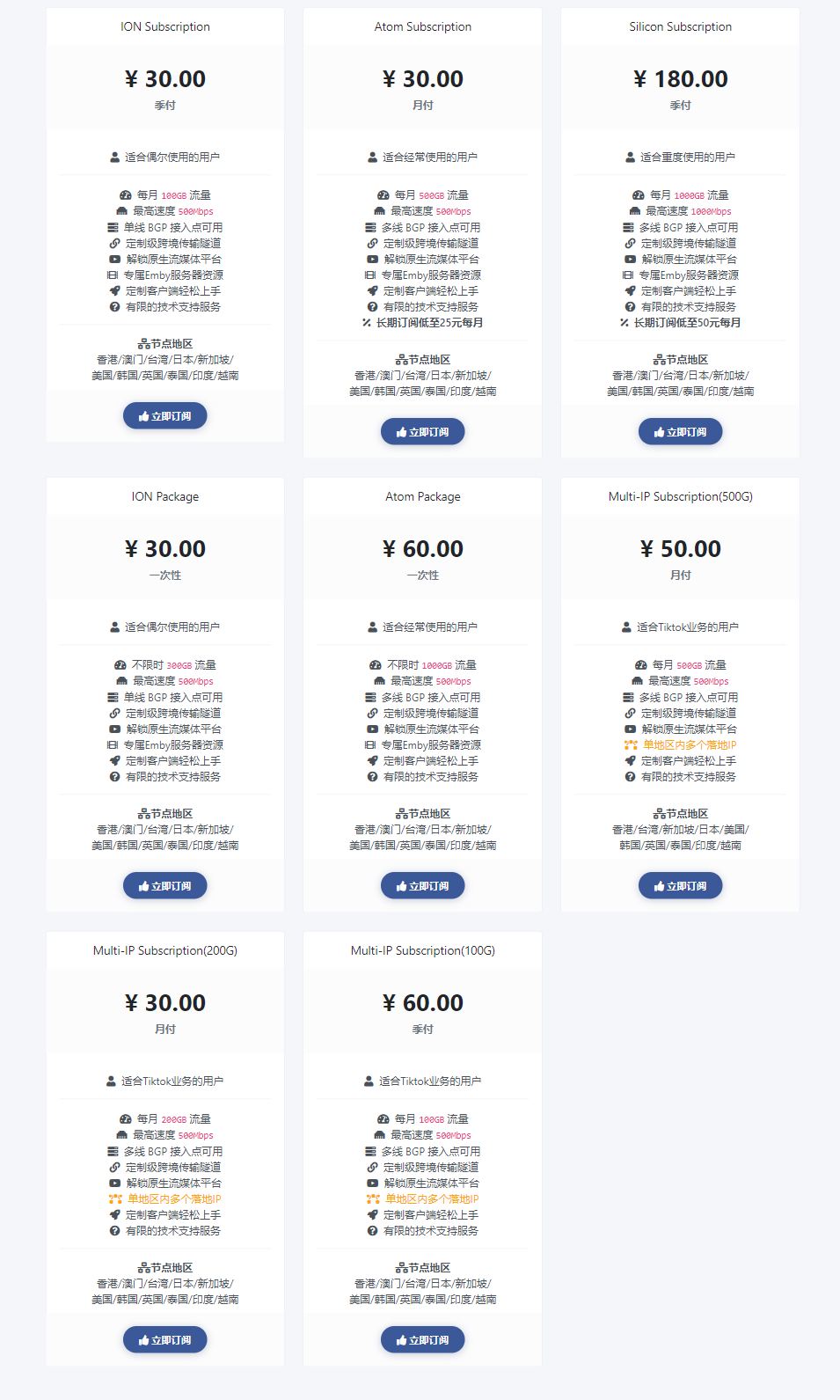This screenshot has width=840, height=1400.
Task: Order the ION Subscription plan
Action: coord(164,416)
